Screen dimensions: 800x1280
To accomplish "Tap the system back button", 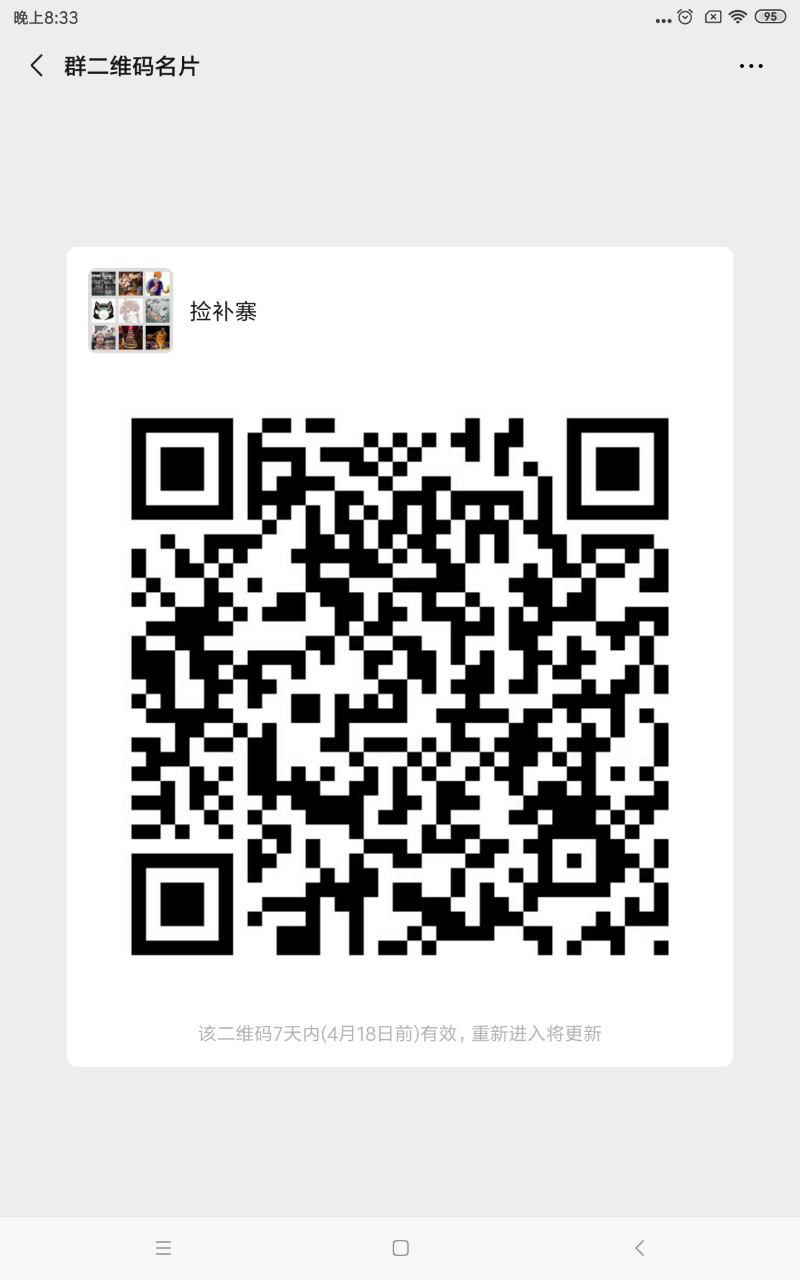I will (640, 1247).
